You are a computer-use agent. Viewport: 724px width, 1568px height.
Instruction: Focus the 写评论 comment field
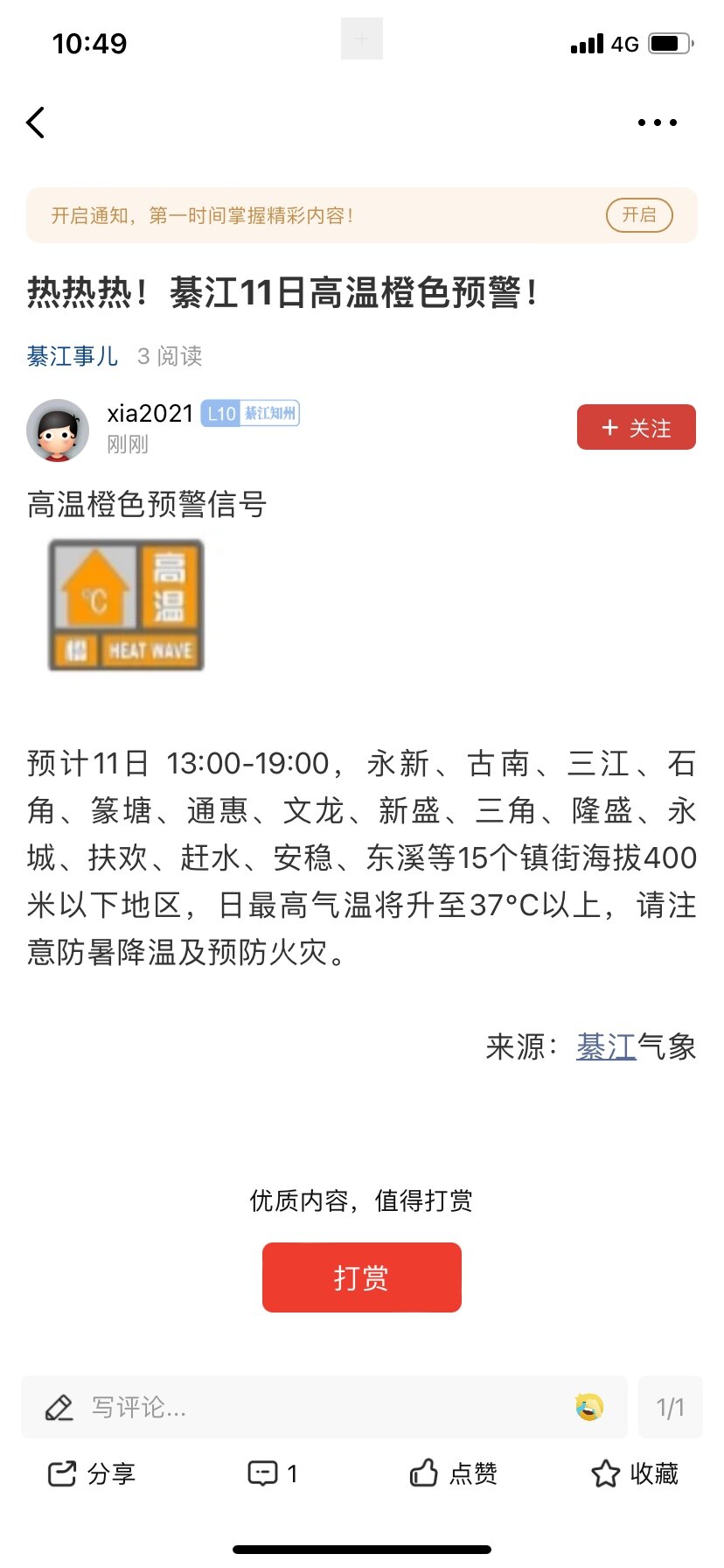tap(306, 1407)
